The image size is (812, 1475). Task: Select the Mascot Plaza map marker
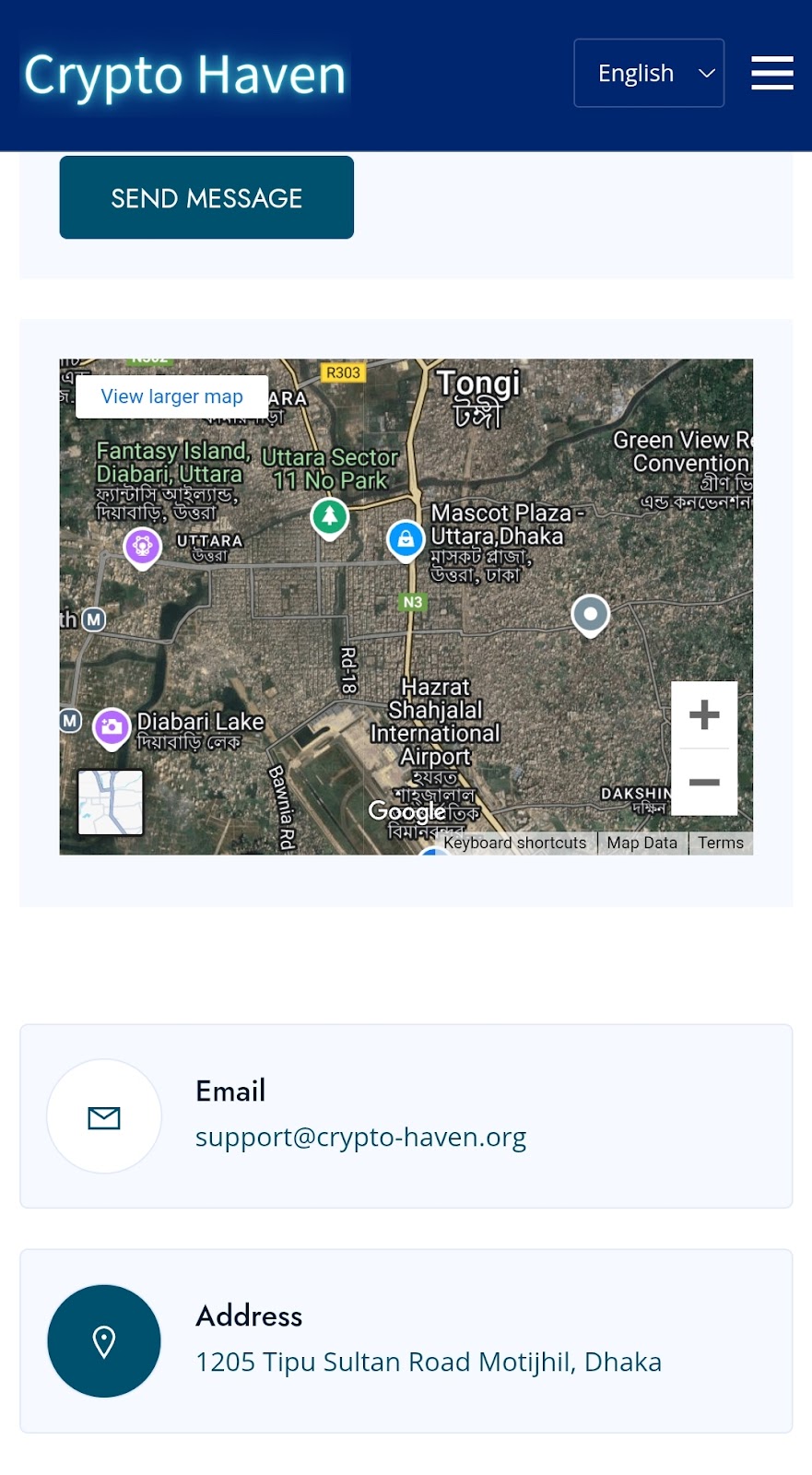[x=406, y=539]
